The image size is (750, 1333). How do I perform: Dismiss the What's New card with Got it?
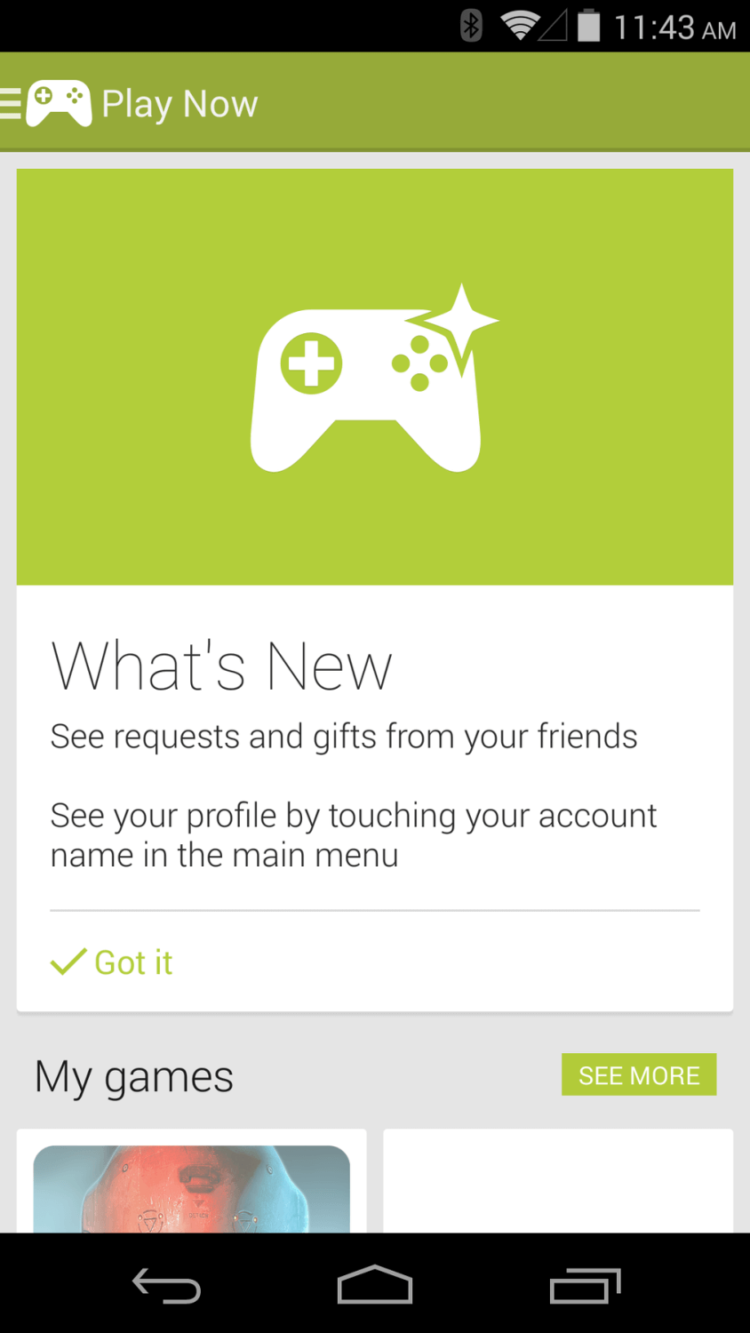[133, 961]
